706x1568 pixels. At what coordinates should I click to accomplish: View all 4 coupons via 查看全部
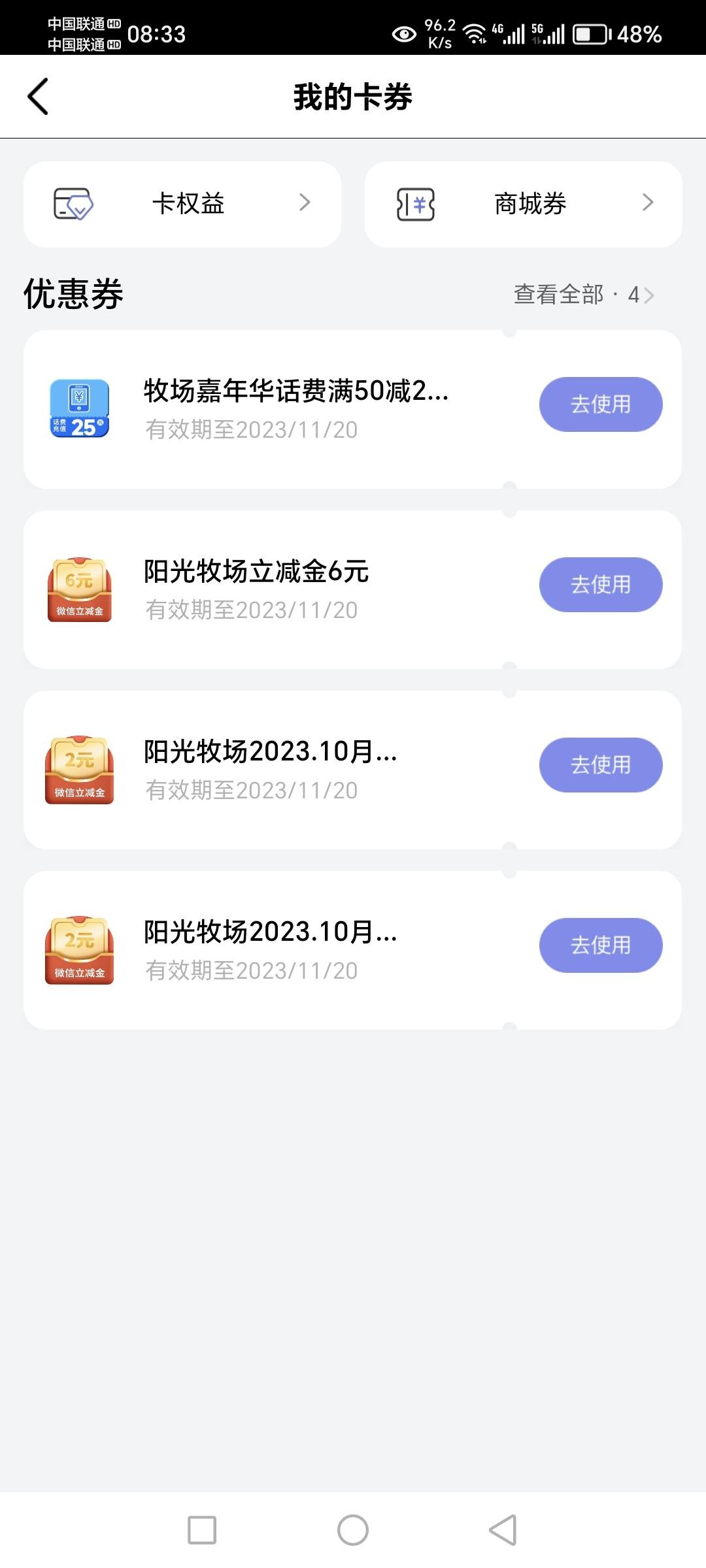[584, 295]
